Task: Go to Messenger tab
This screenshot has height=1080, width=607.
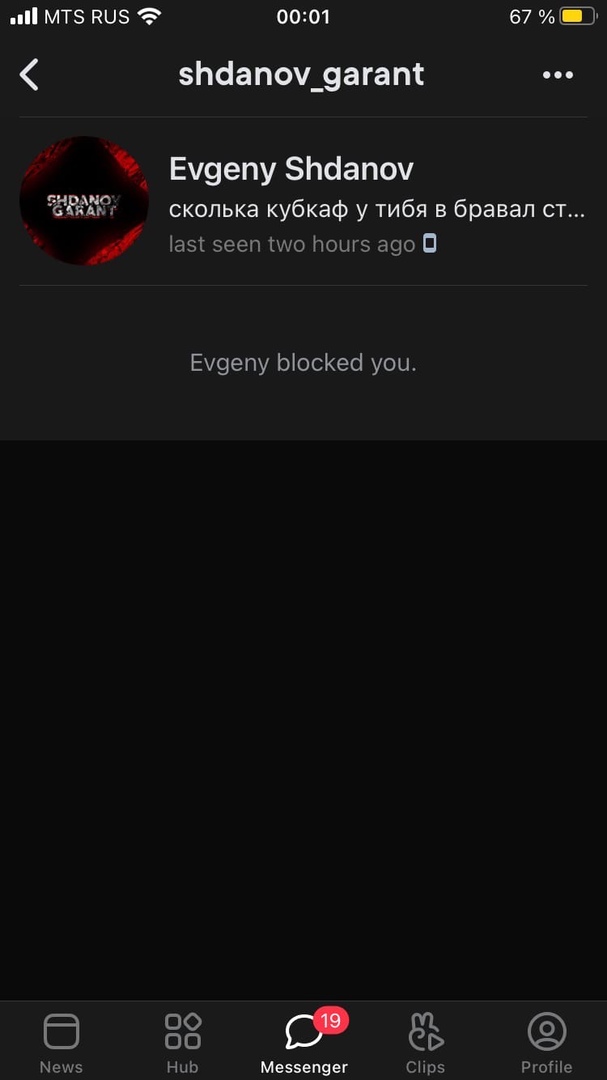Action: (x=304, y=1041)
